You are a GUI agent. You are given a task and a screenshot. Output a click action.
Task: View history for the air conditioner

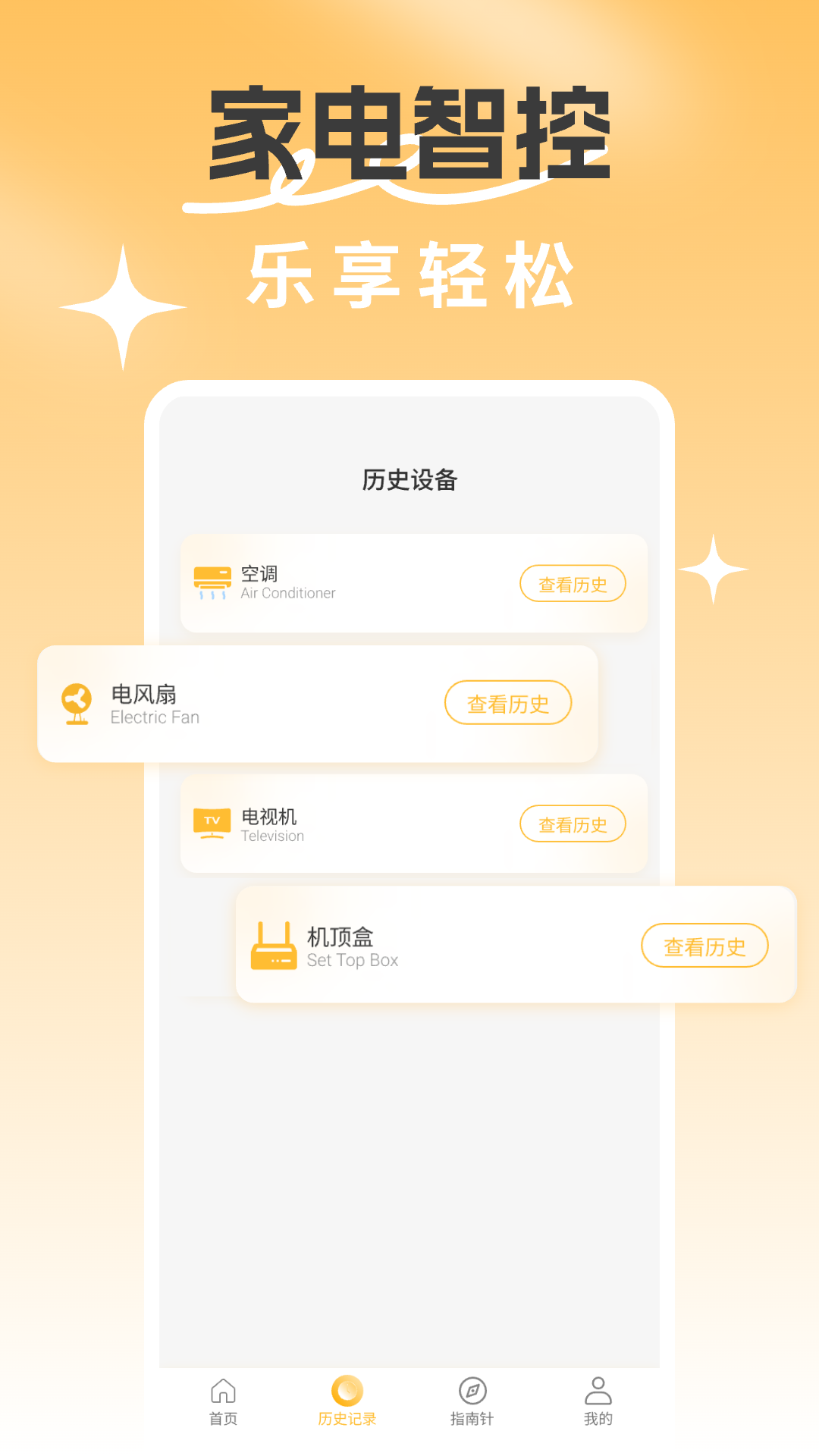coord(573,583)
